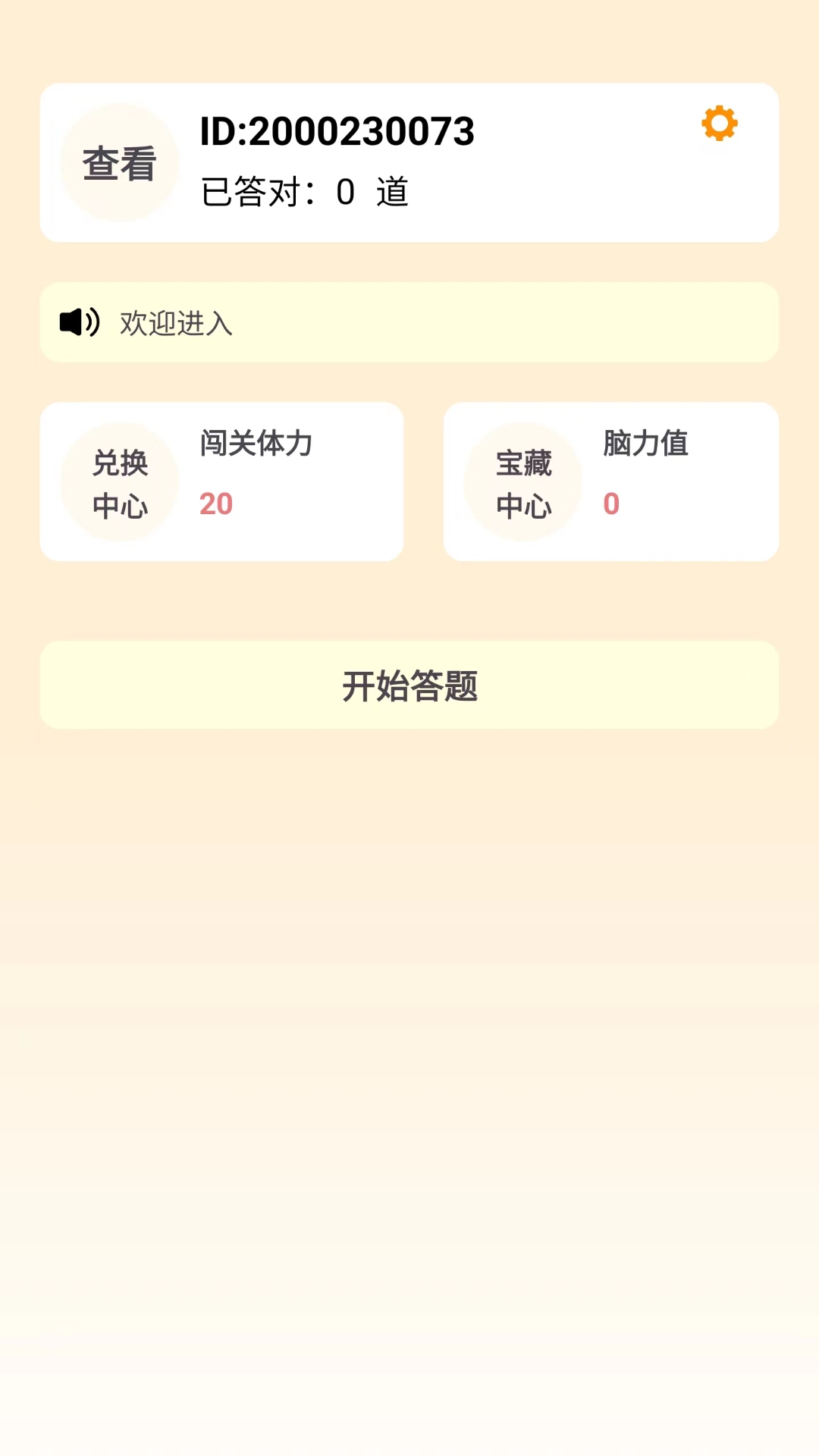Expand the user profile header card
Viewport: 819px width, 1456px height.
pos(409,162)
